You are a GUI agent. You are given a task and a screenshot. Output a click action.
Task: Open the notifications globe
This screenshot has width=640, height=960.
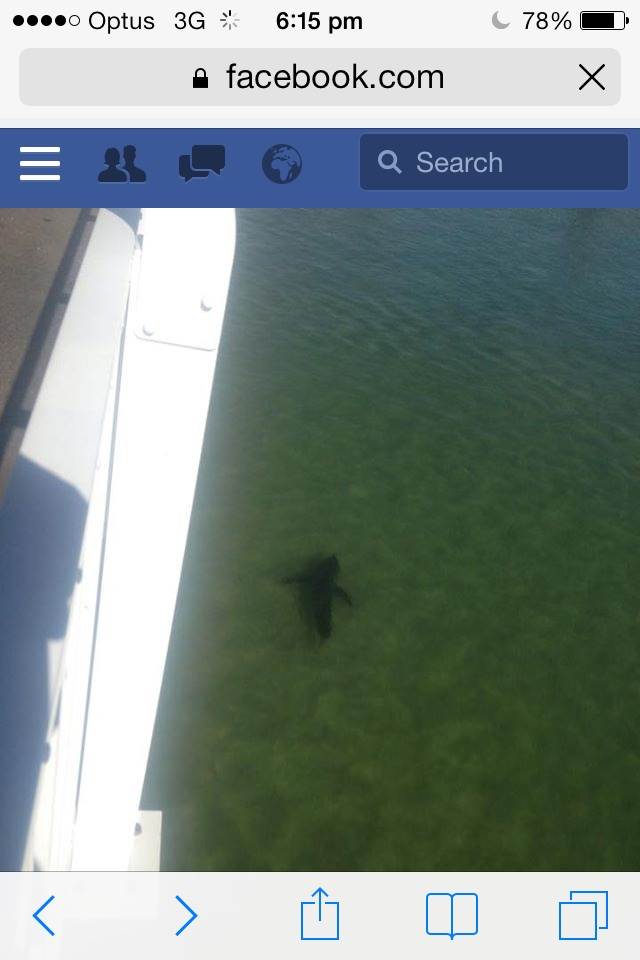coord(282,164)
